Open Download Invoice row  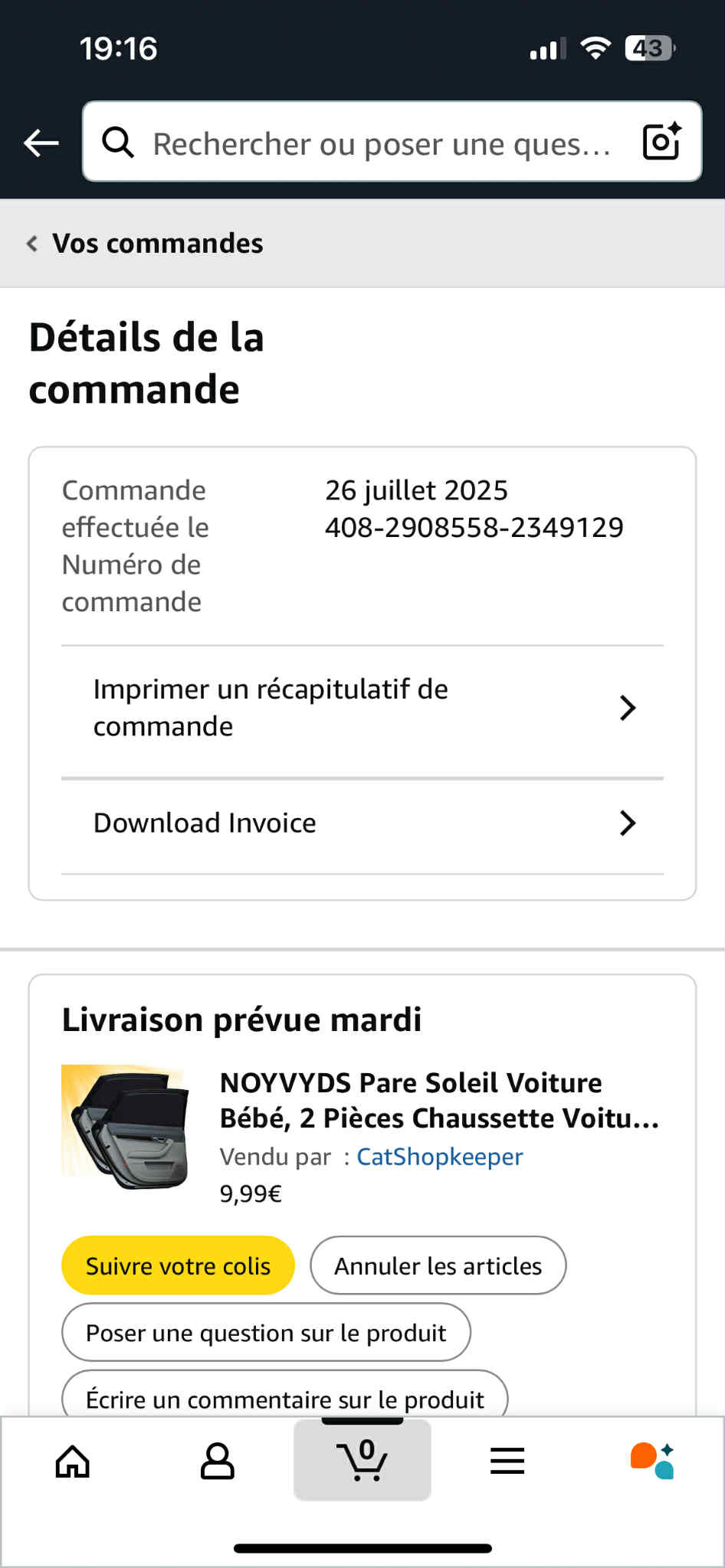point(362,823)
